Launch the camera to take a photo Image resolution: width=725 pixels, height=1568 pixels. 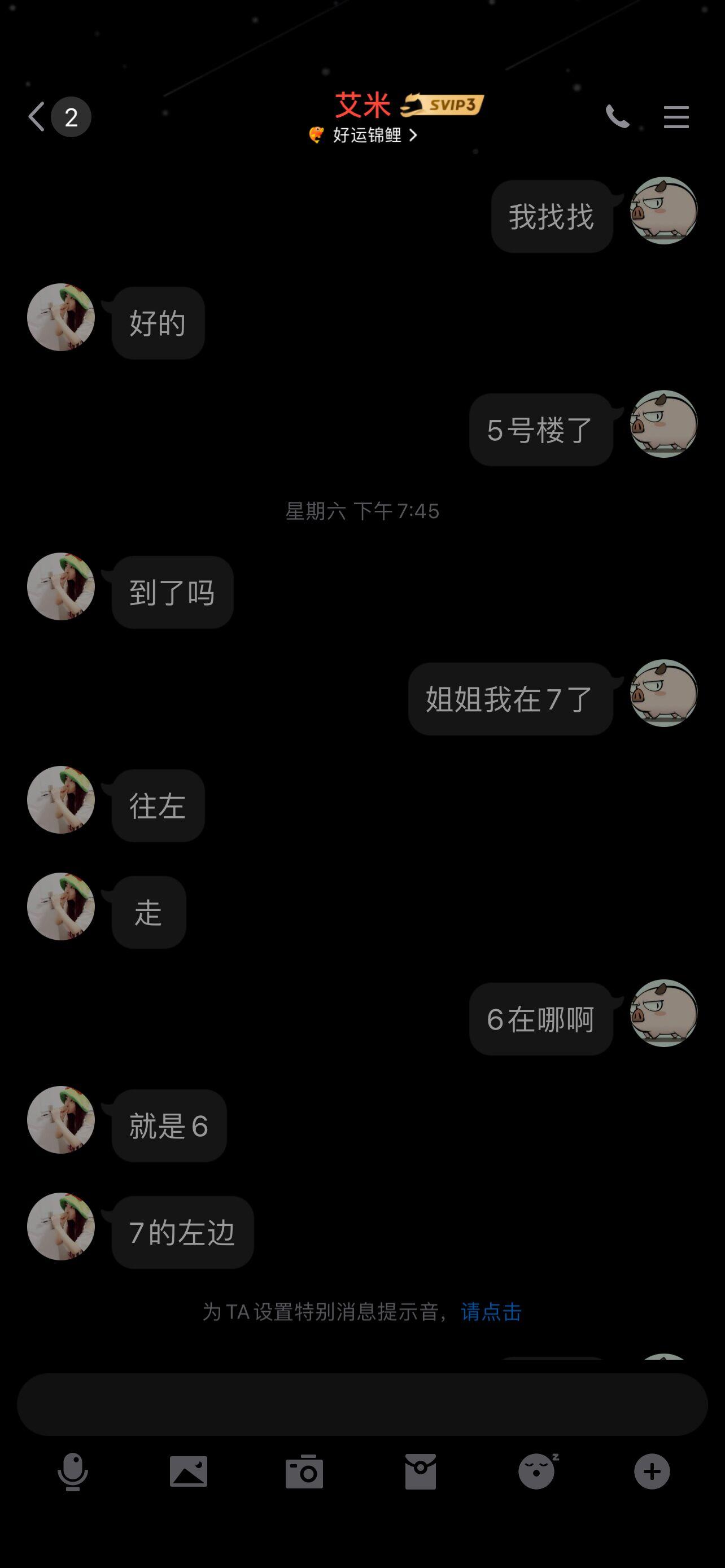(x=304, y=1472)
